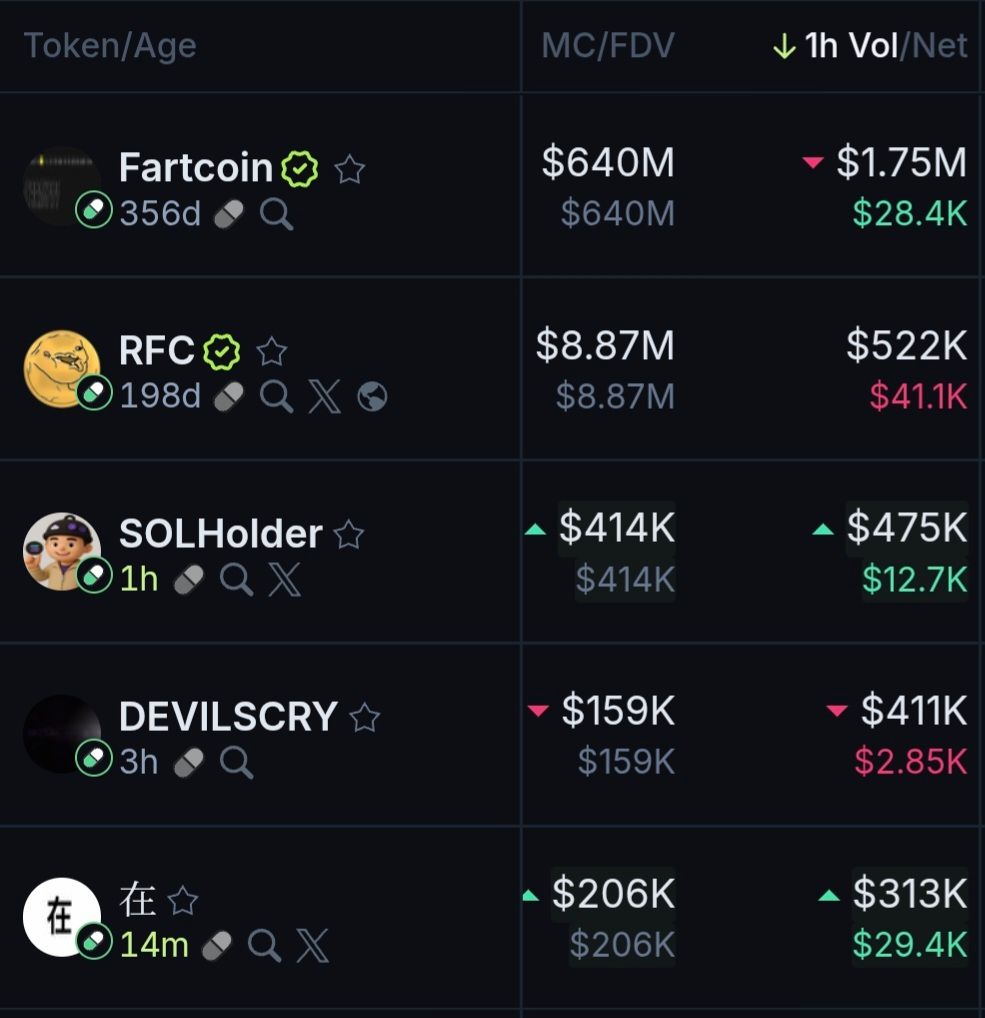Tap the magnifier icon under RFC

(277, 397)
